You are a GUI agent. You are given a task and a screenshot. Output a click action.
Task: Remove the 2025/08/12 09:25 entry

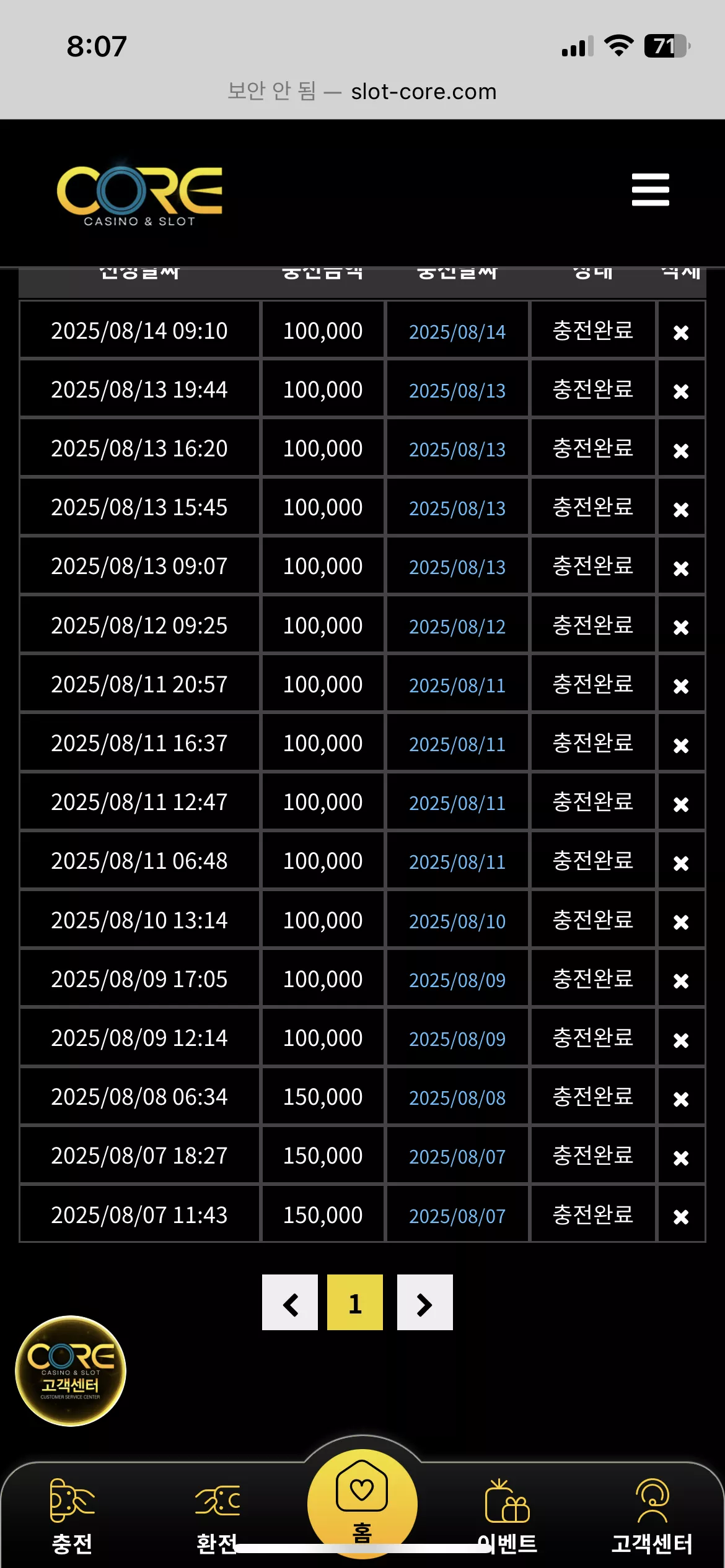pos(681,627)
